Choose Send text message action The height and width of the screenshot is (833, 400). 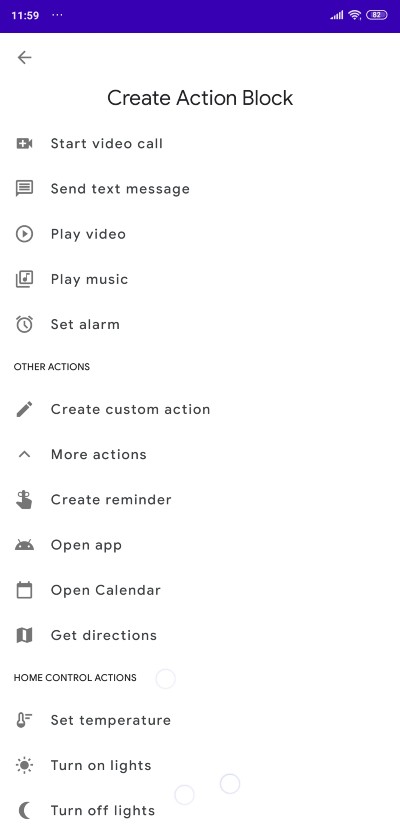(200, 189)
